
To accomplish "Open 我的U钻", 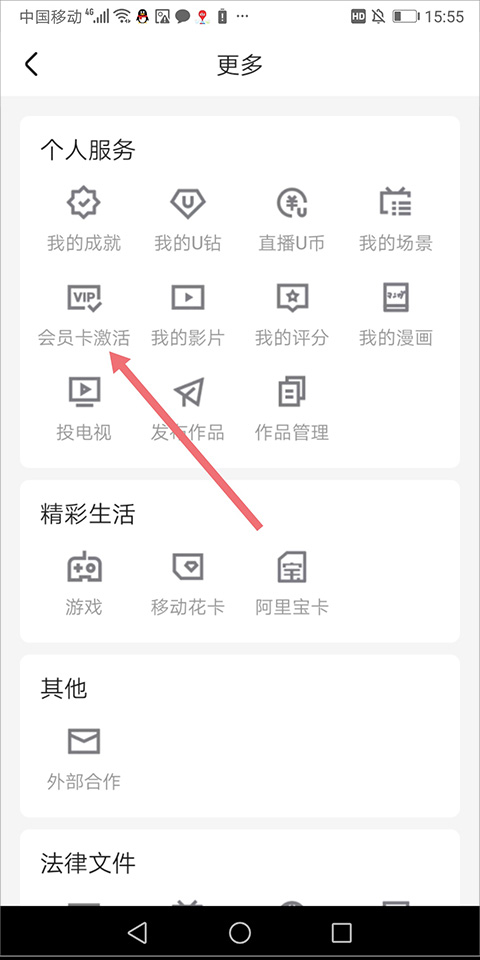I will coord(188,220).
